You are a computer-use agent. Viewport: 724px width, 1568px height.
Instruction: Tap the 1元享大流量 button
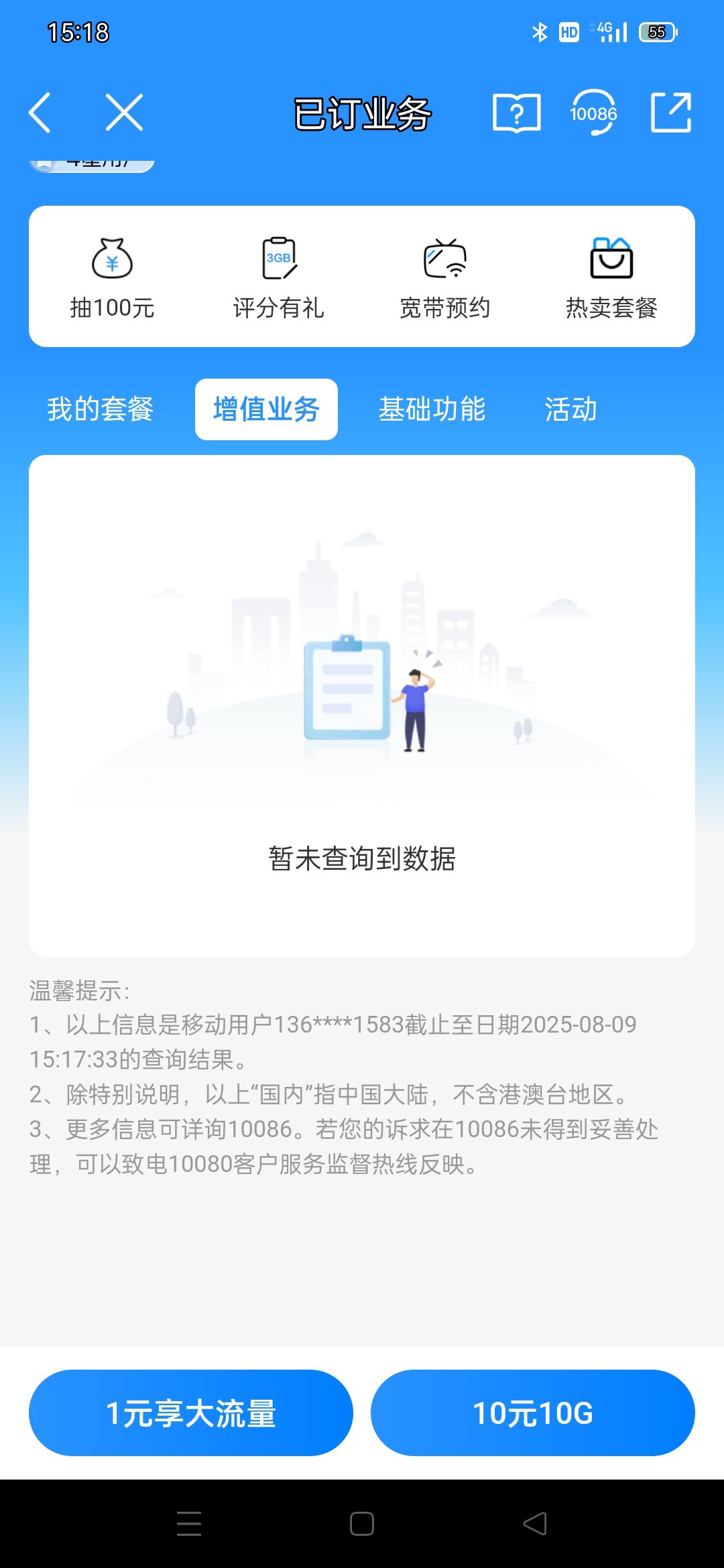(191, 1413)
